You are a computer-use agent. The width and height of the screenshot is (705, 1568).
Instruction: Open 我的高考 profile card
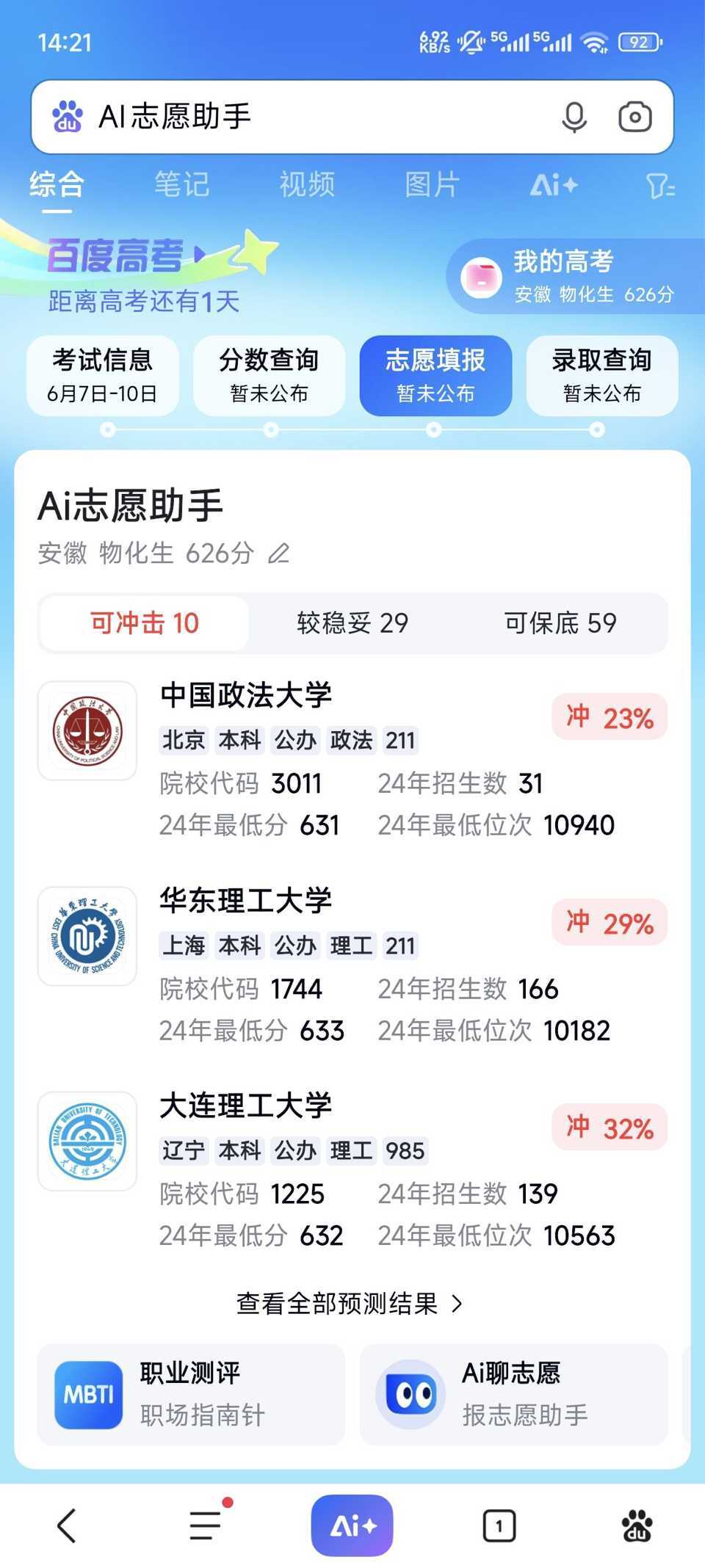(x=573, y=277)
